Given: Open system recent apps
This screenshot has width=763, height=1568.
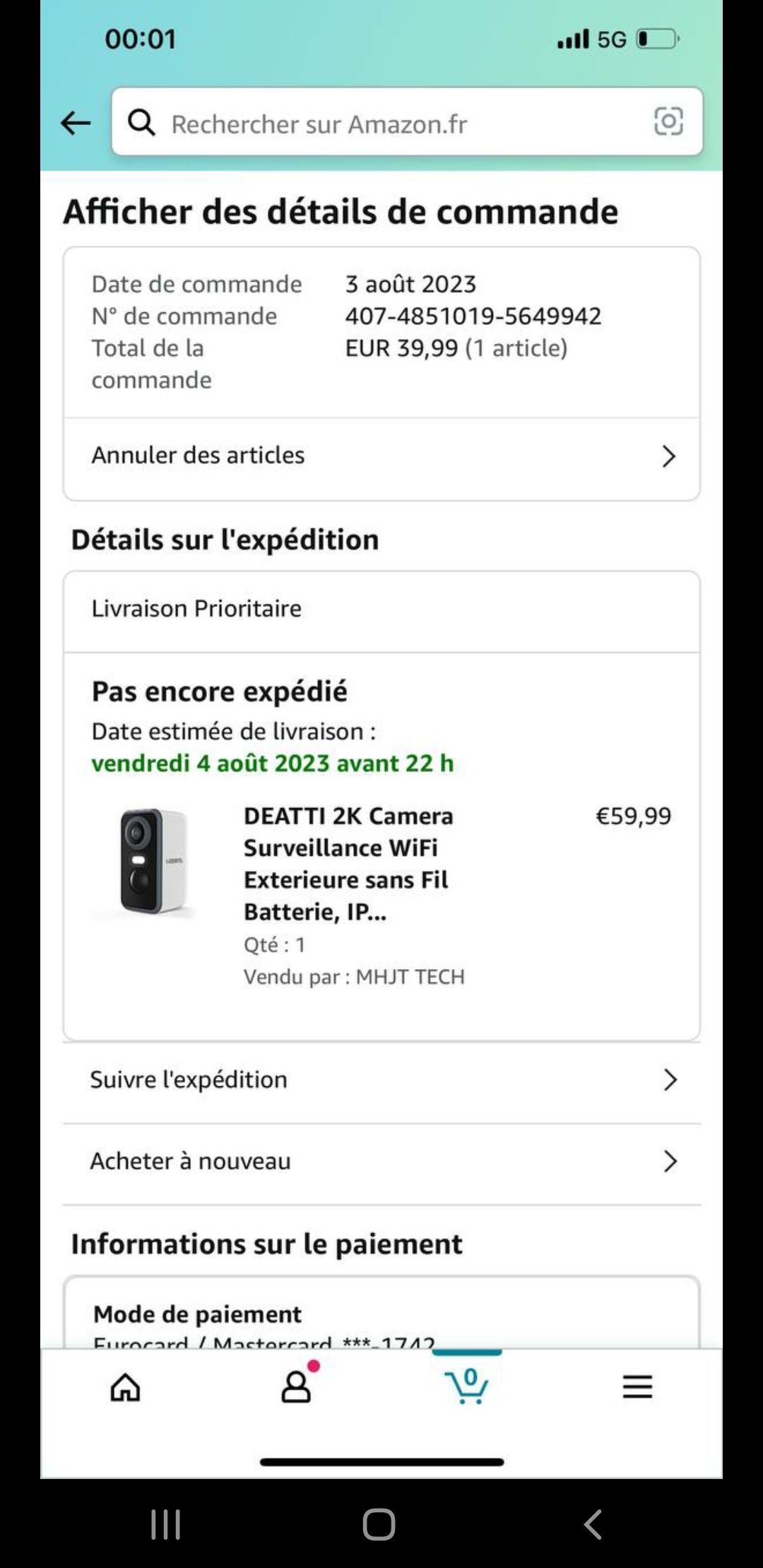Looking at the screenshot, I should [166, 1524].
